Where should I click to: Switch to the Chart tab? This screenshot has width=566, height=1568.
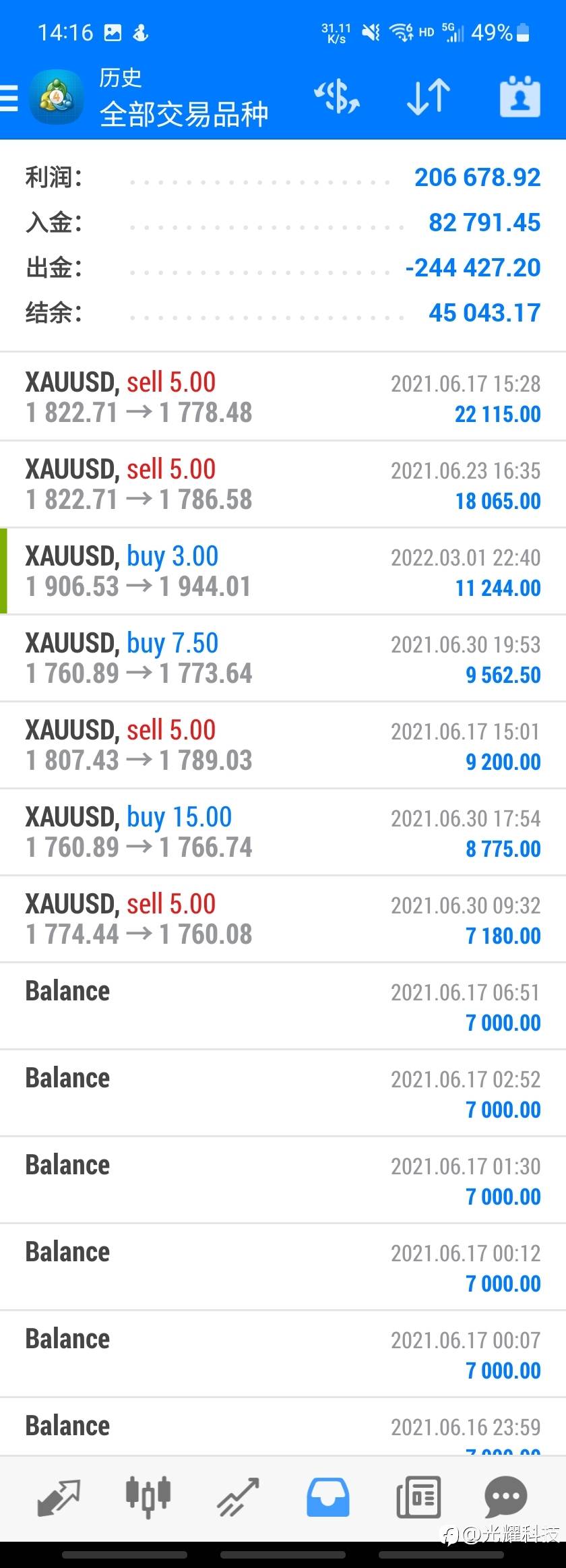pyautogui.click(x=148, y=1497)
